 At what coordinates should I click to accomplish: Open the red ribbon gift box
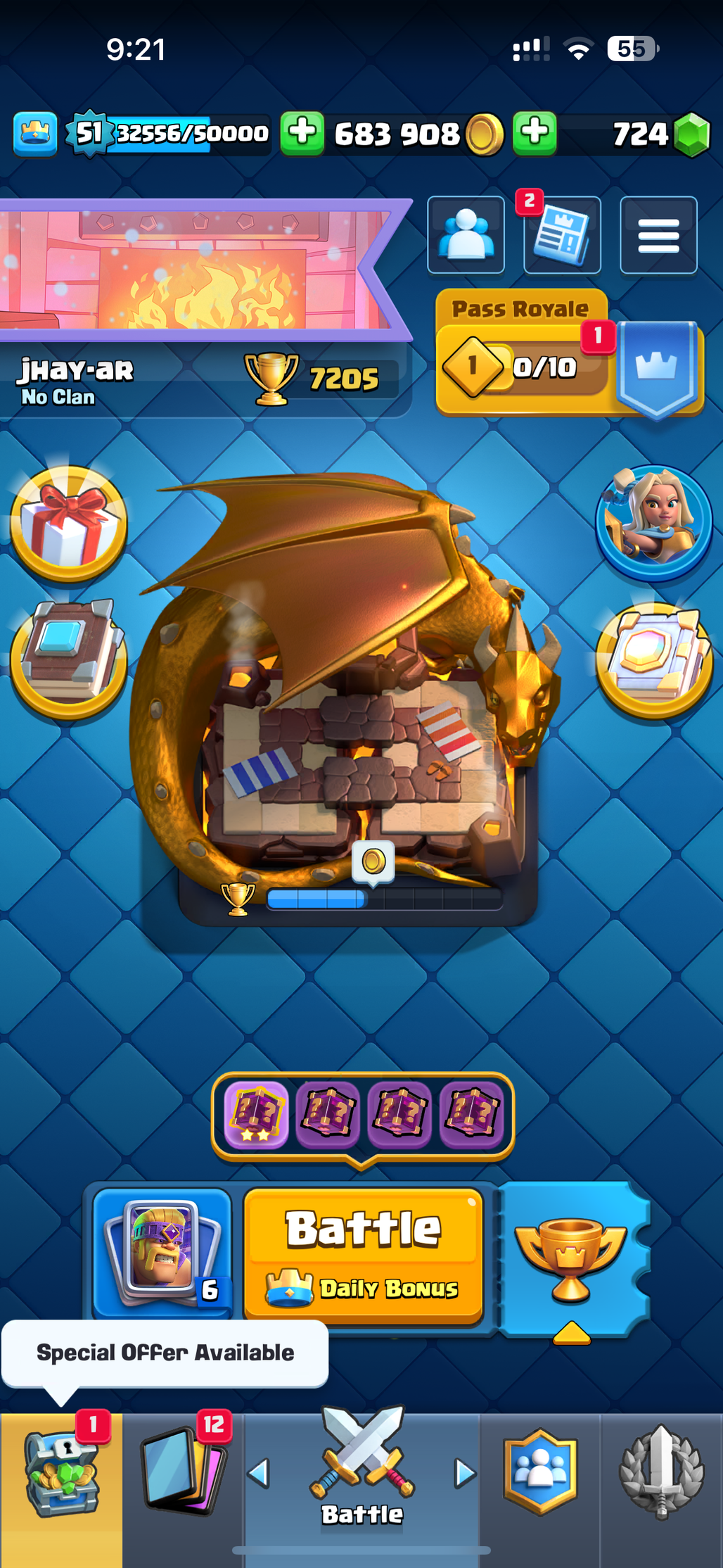click(x=69, y=524)
